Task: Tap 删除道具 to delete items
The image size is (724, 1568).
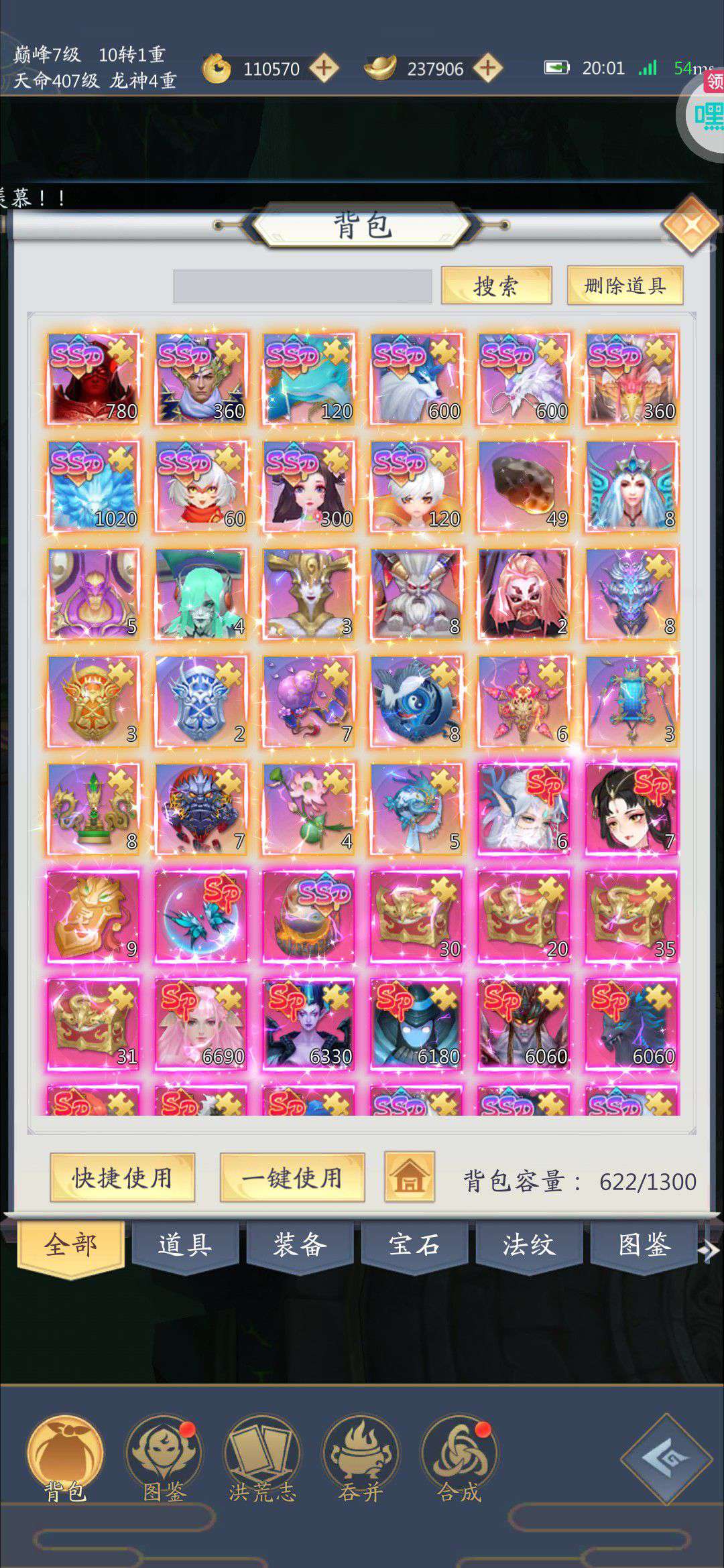Action: [x=625, y=286]
